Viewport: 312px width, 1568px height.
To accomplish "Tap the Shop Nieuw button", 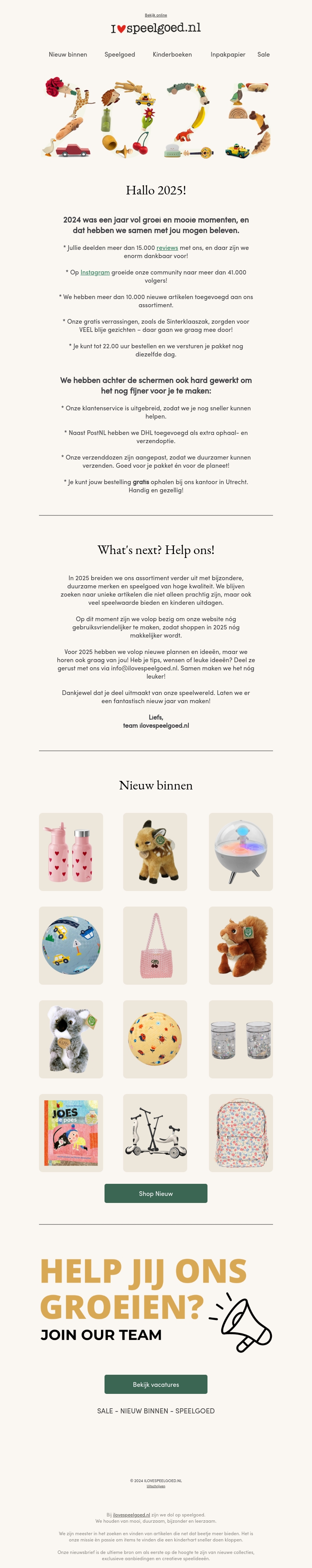I will pyautogui.click(x=156, y=1194).
